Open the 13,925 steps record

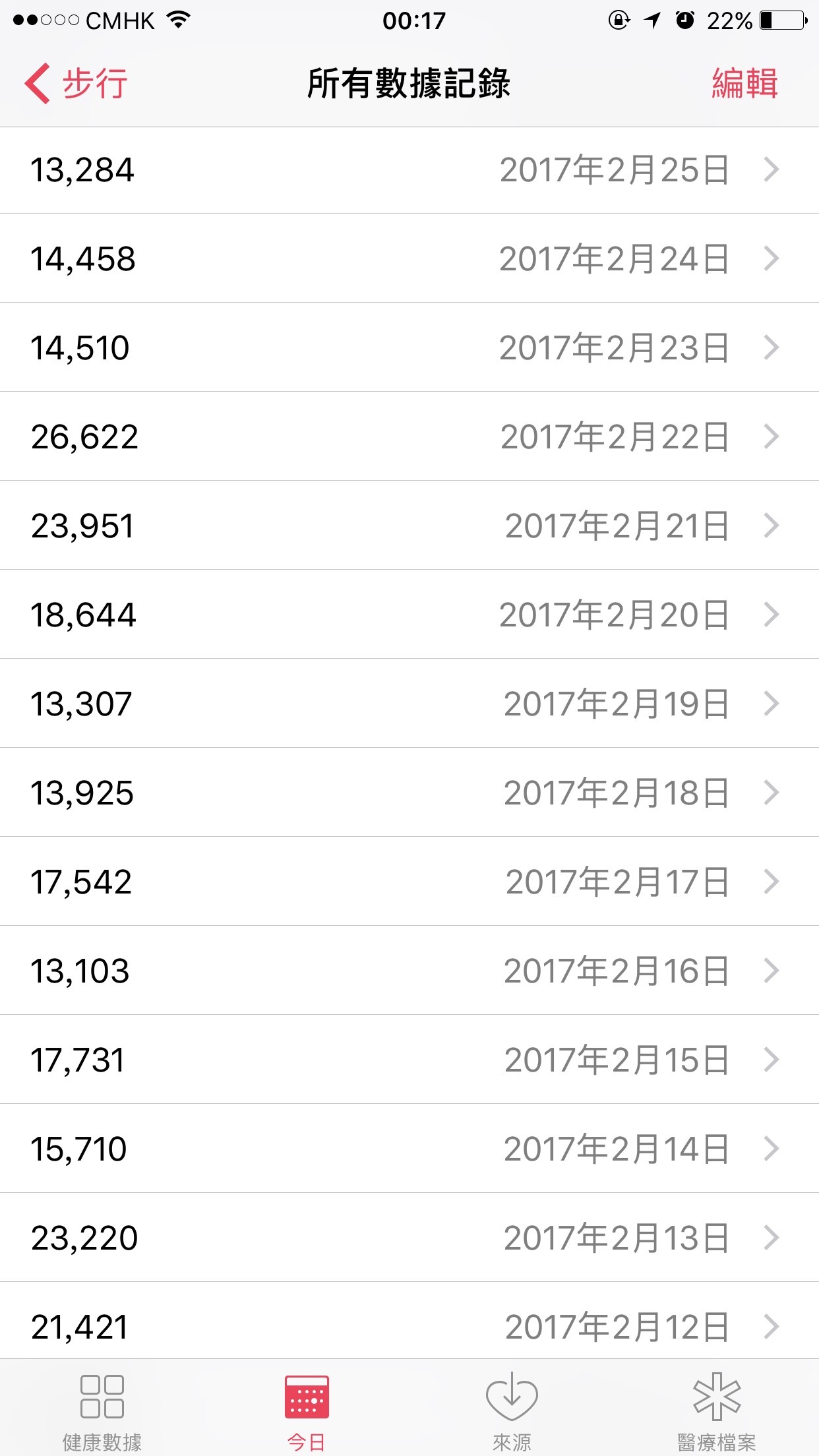point(409,793)
